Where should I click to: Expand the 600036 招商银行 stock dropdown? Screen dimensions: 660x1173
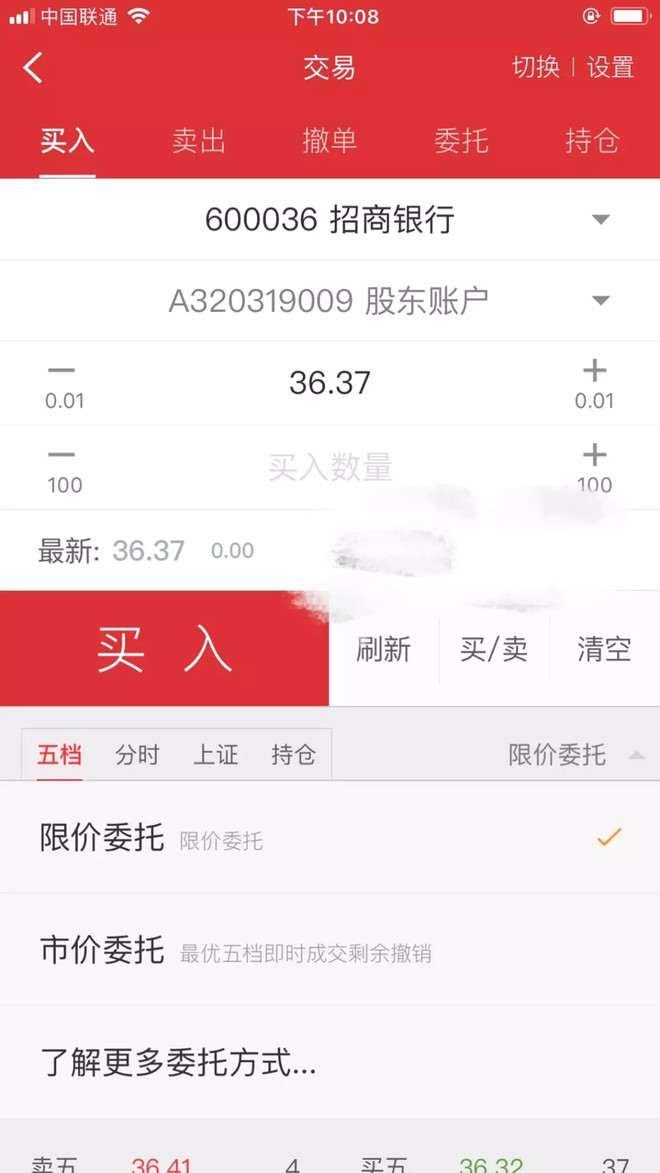coord(600,219)
